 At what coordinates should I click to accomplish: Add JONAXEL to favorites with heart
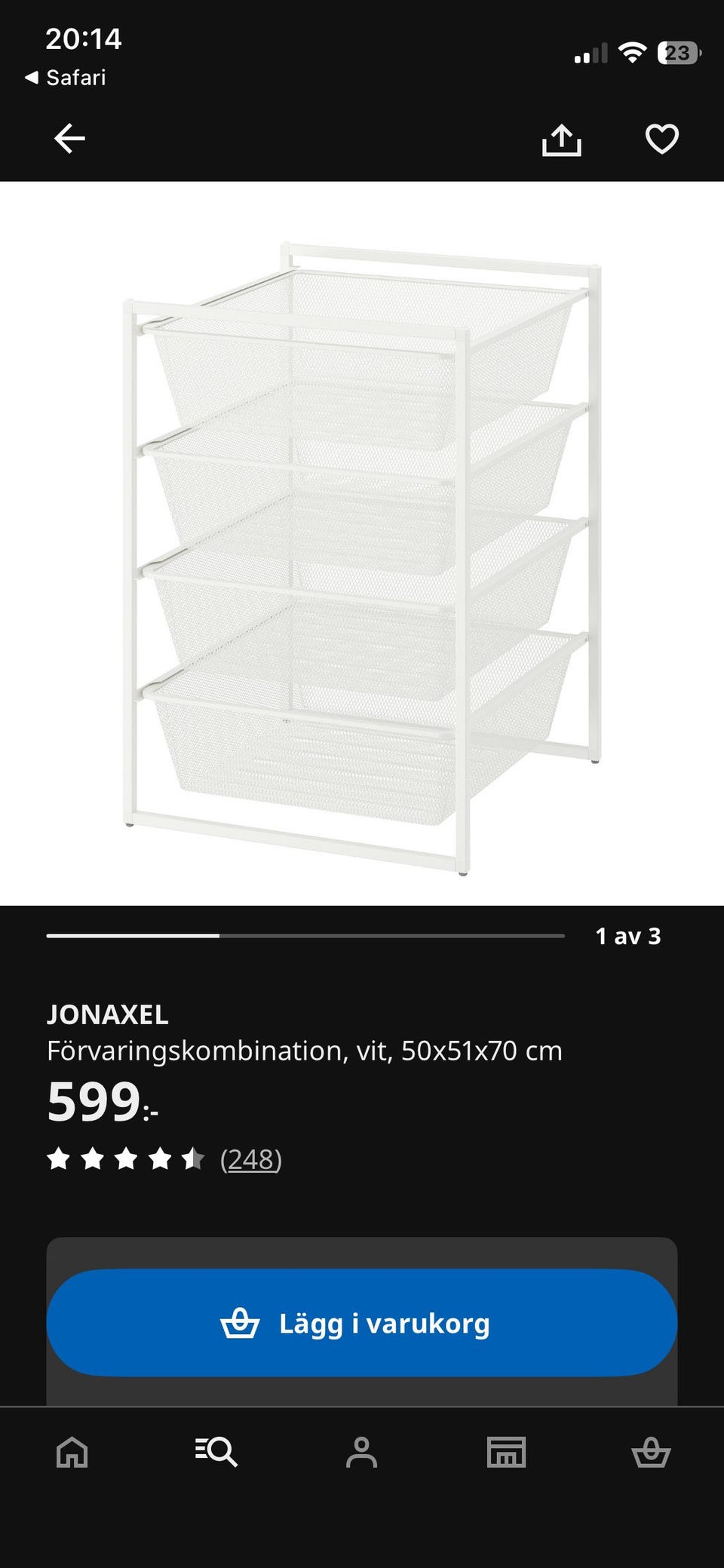[x=662, y=139]
